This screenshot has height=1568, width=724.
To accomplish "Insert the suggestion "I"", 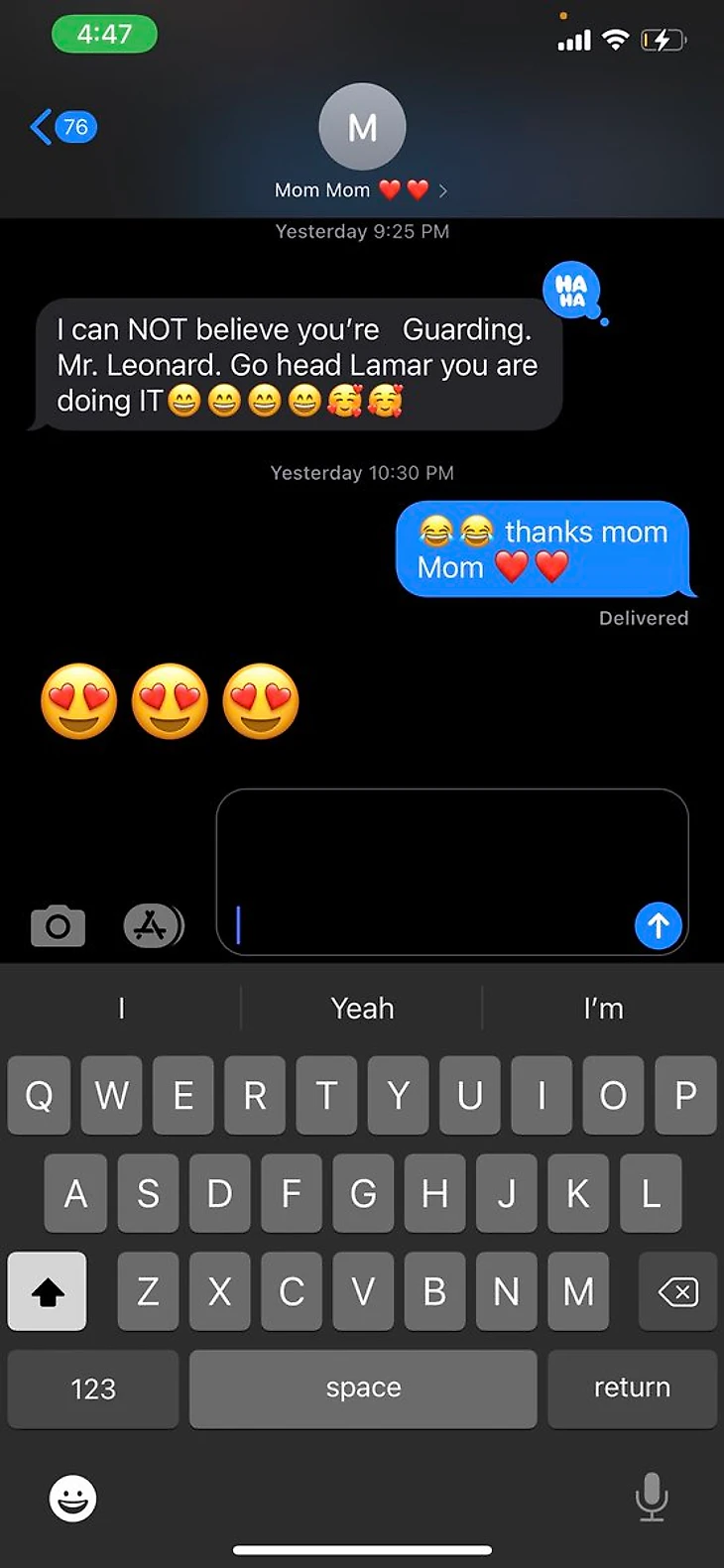I will pyautogui.click(x=121, y=1009).
